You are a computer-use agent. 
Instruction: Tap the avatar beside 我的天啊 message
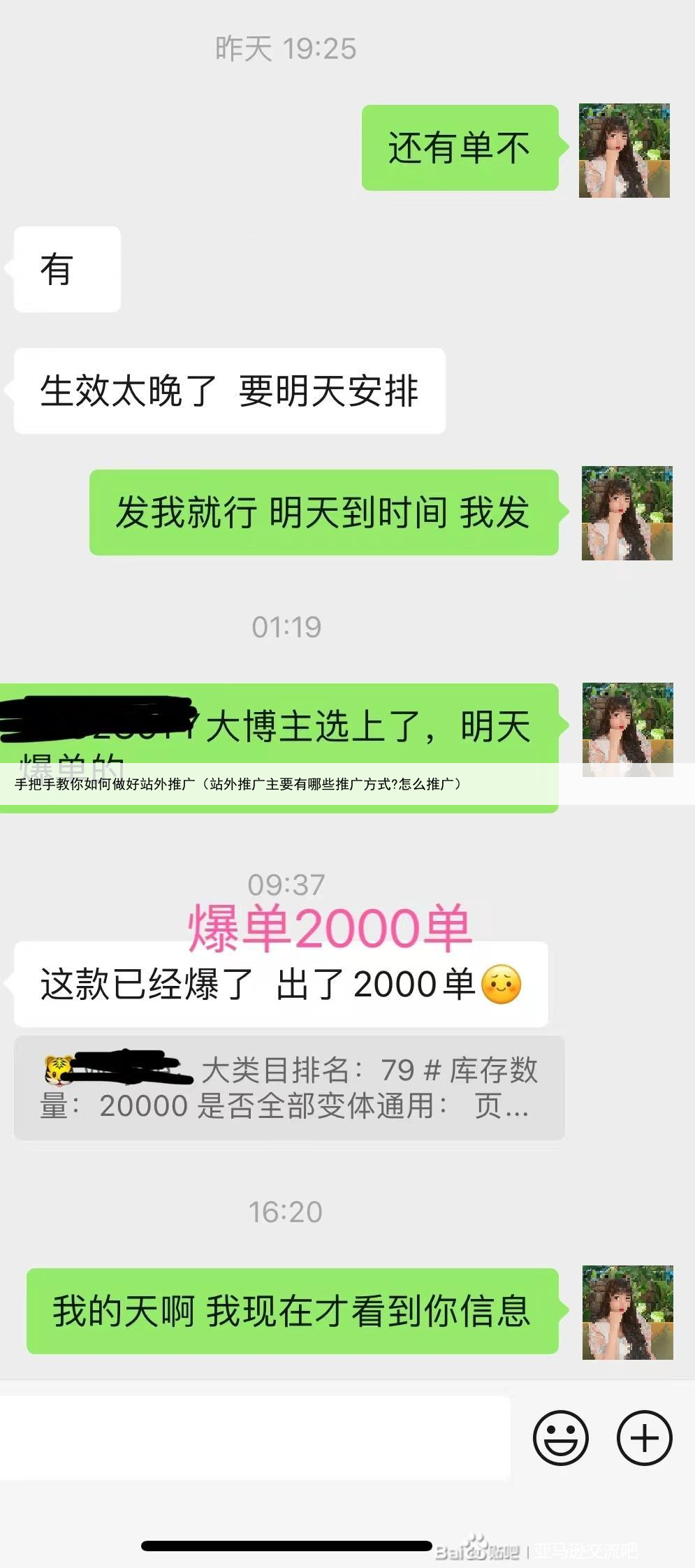(627, 1312)
